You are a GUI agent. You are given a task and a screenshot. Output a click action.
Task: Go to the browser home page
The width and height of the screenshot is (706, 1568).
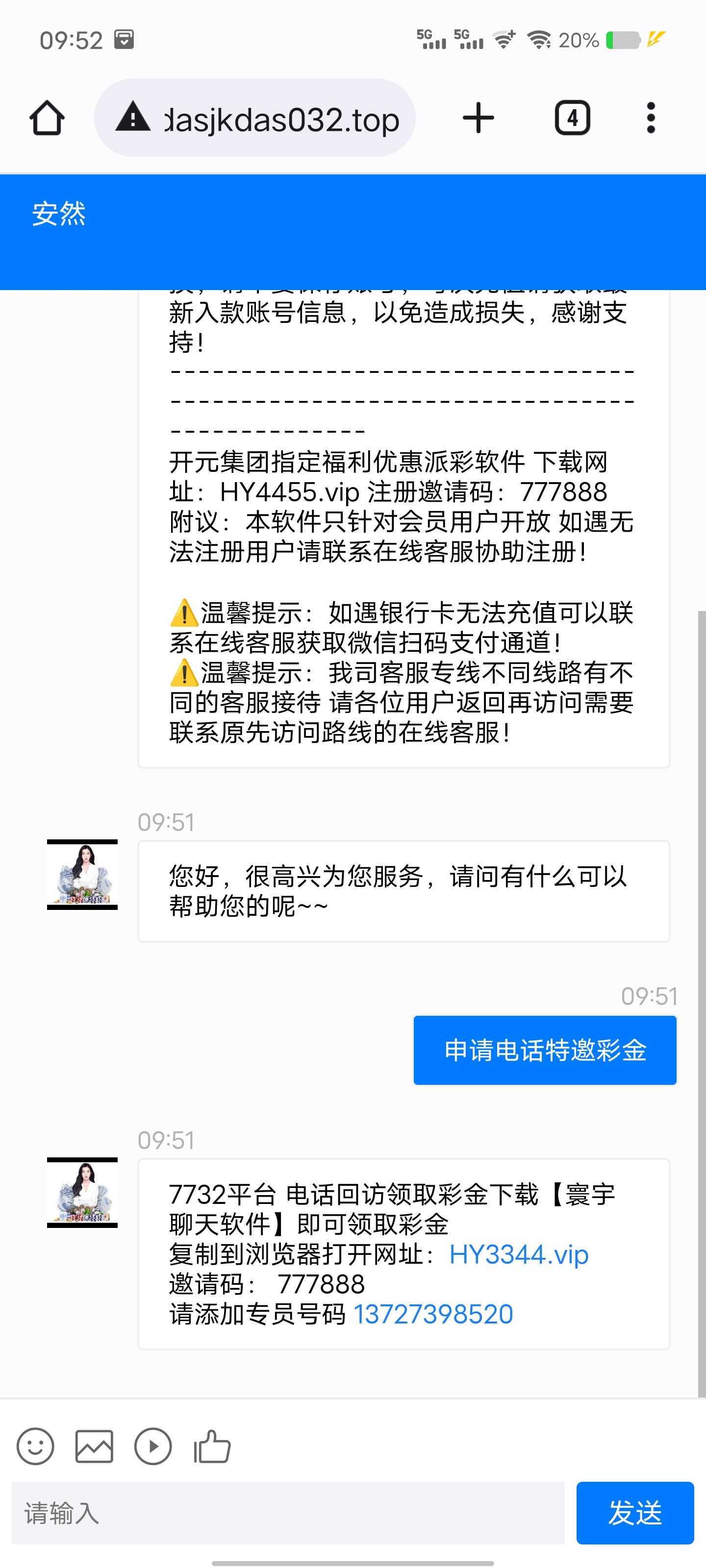[x=47, y=118]
